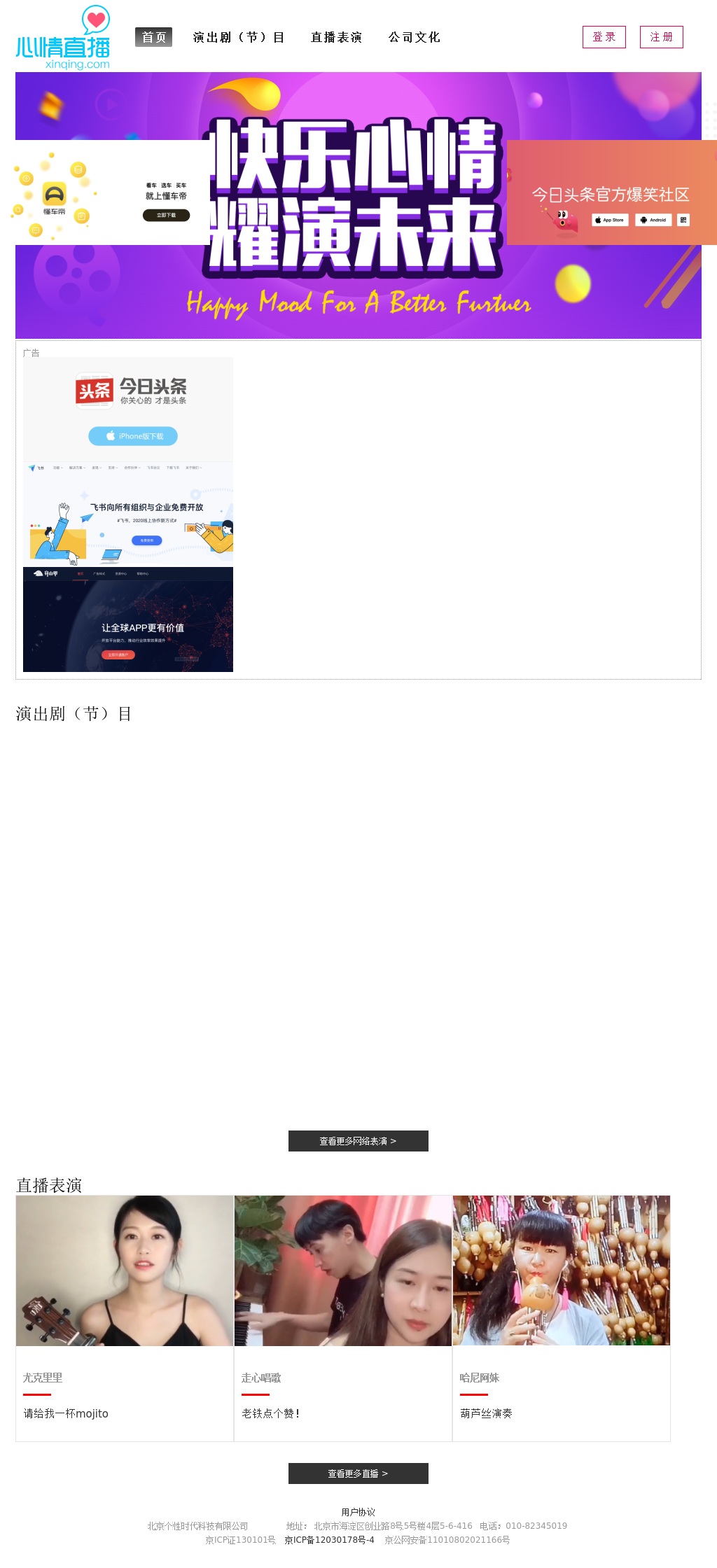Tap the 注册 register button
717x1568 pixels.
[x=661, y=37]
